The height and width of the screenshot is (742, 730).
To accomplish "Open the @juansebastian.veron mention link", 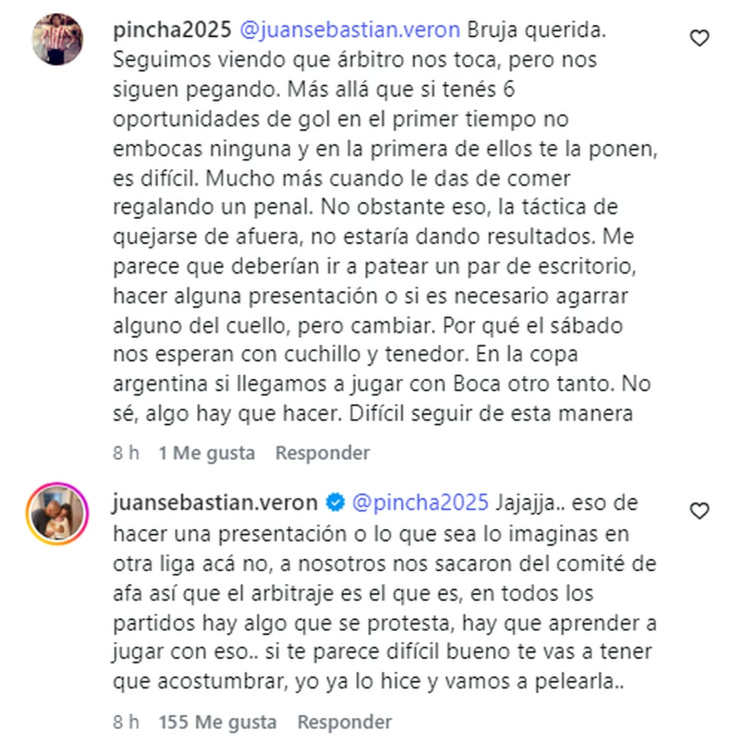I will tap(350, 30).
